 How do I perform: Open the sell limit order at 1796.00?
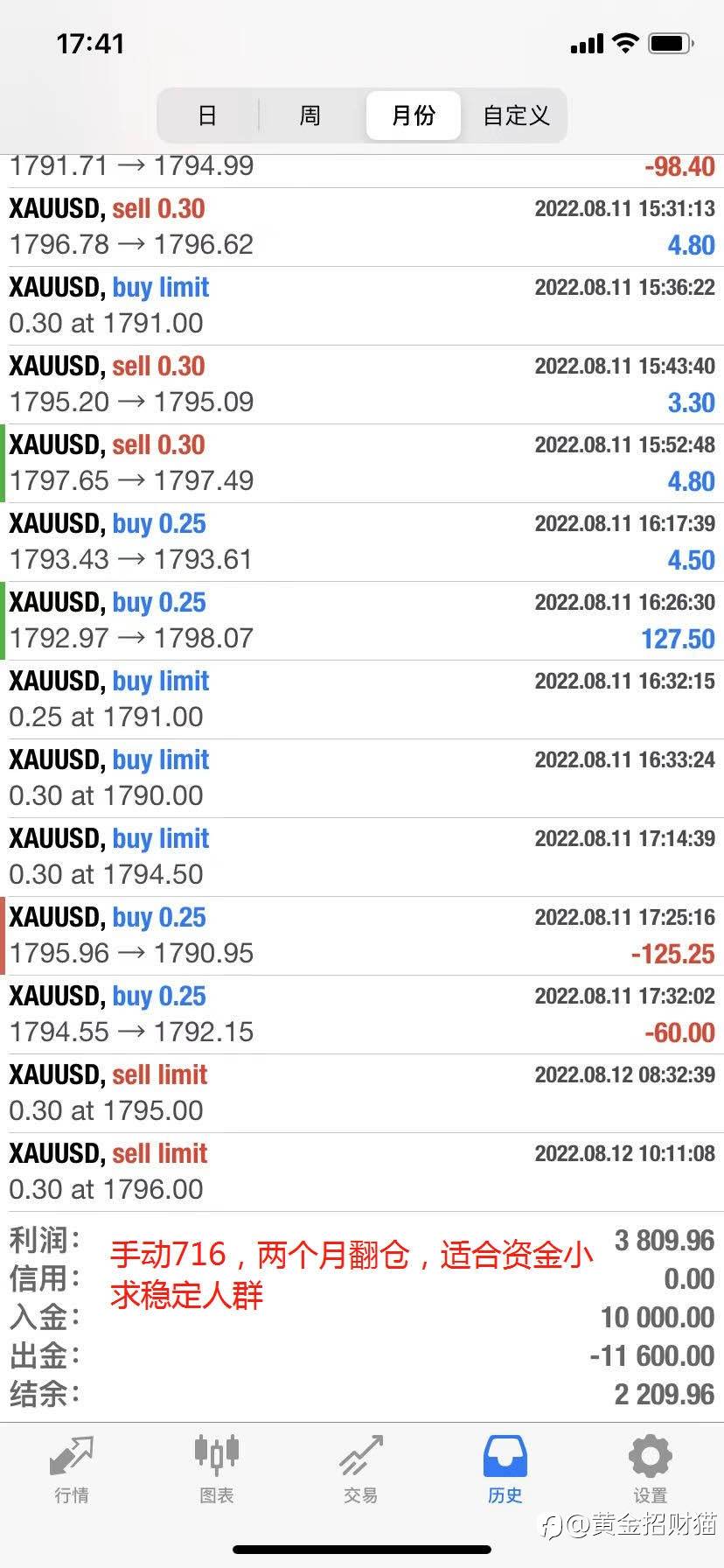tap(362, 1172)
